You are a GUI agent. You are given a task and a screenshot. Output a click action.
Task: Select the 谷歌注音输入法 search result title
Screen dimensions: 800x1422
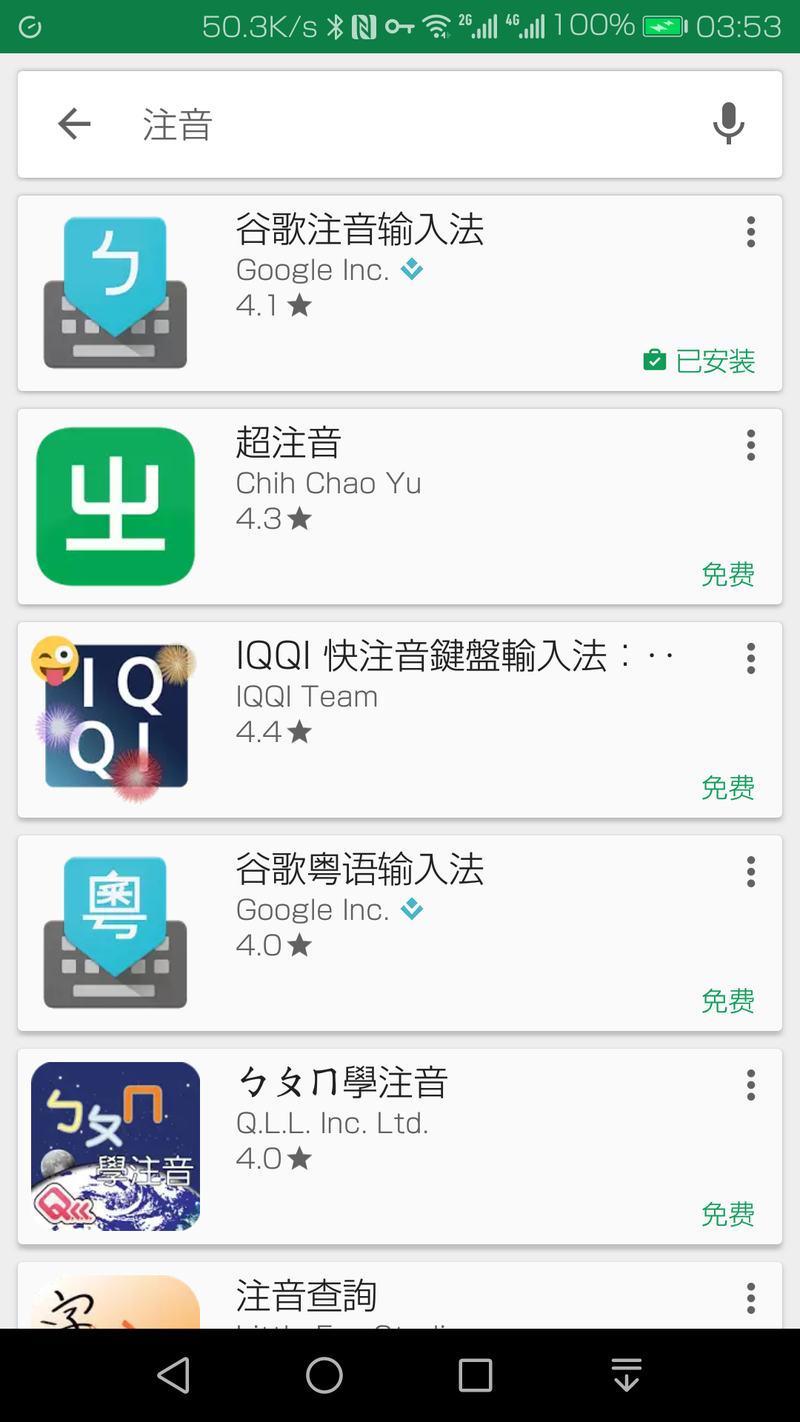pyautogui.click(x=360, y=231)
